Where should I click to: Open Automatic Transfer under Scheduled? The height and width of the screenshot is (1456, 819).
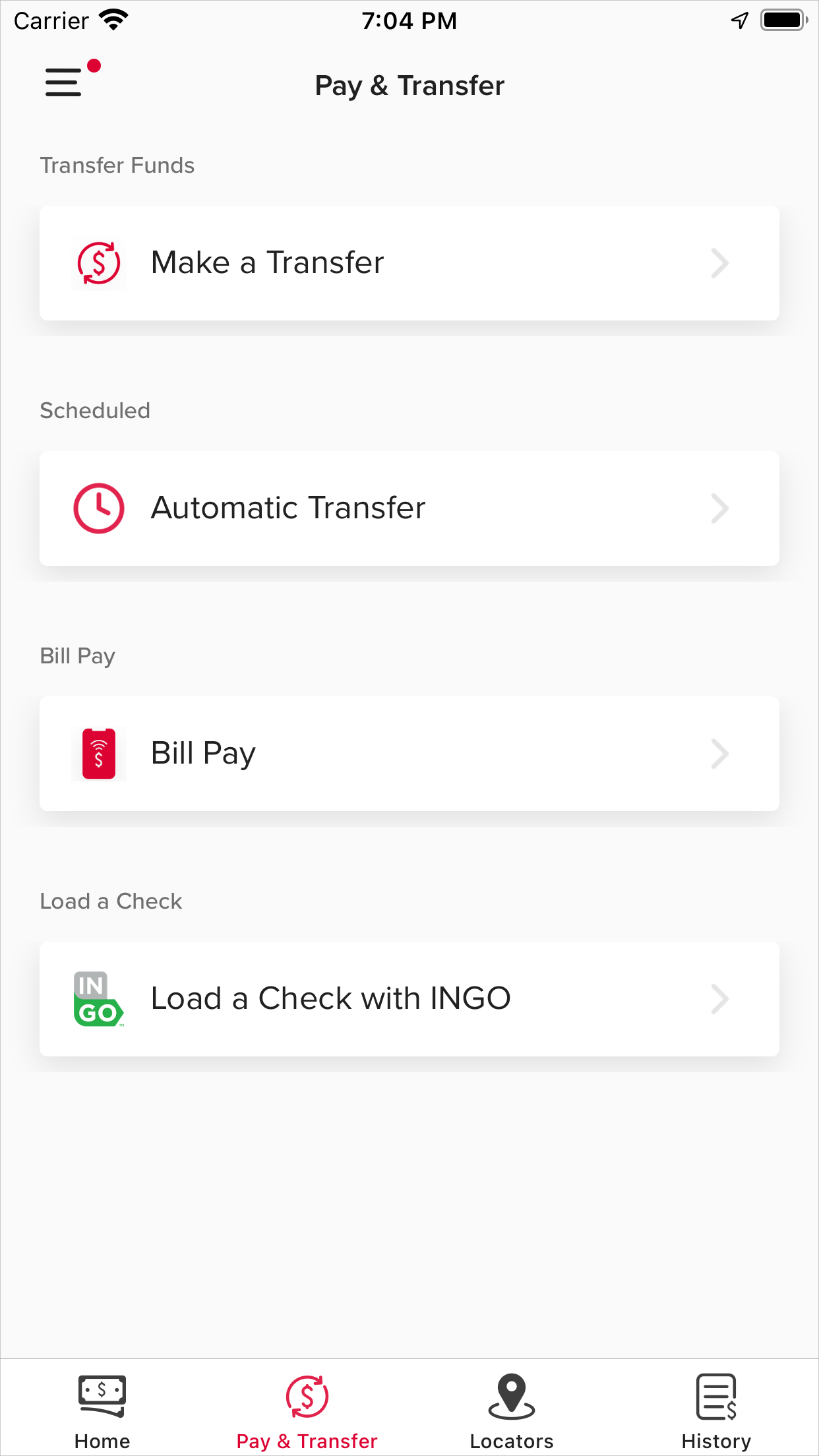[409, 508]
